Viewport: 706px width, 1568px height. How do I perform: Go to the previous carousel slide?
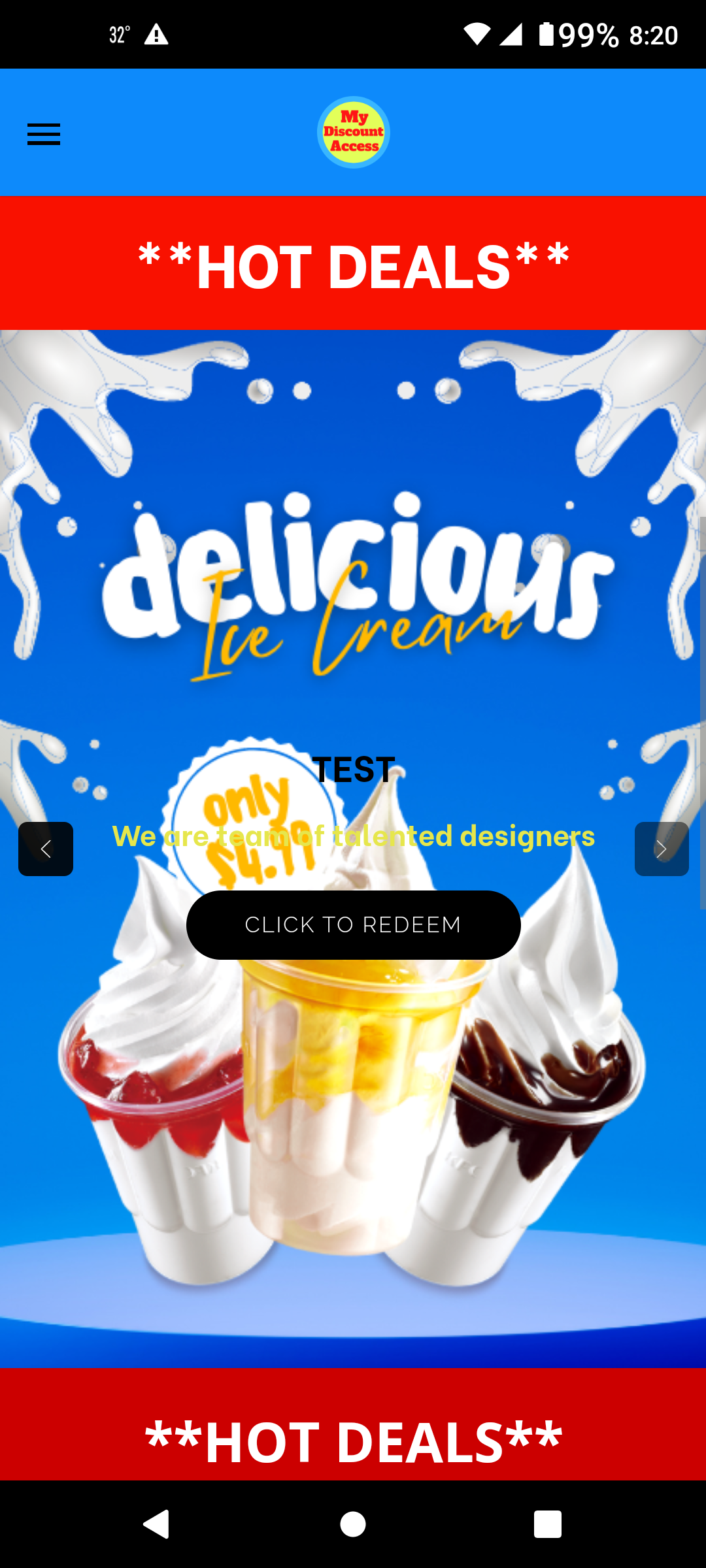(x=46, y=849)
